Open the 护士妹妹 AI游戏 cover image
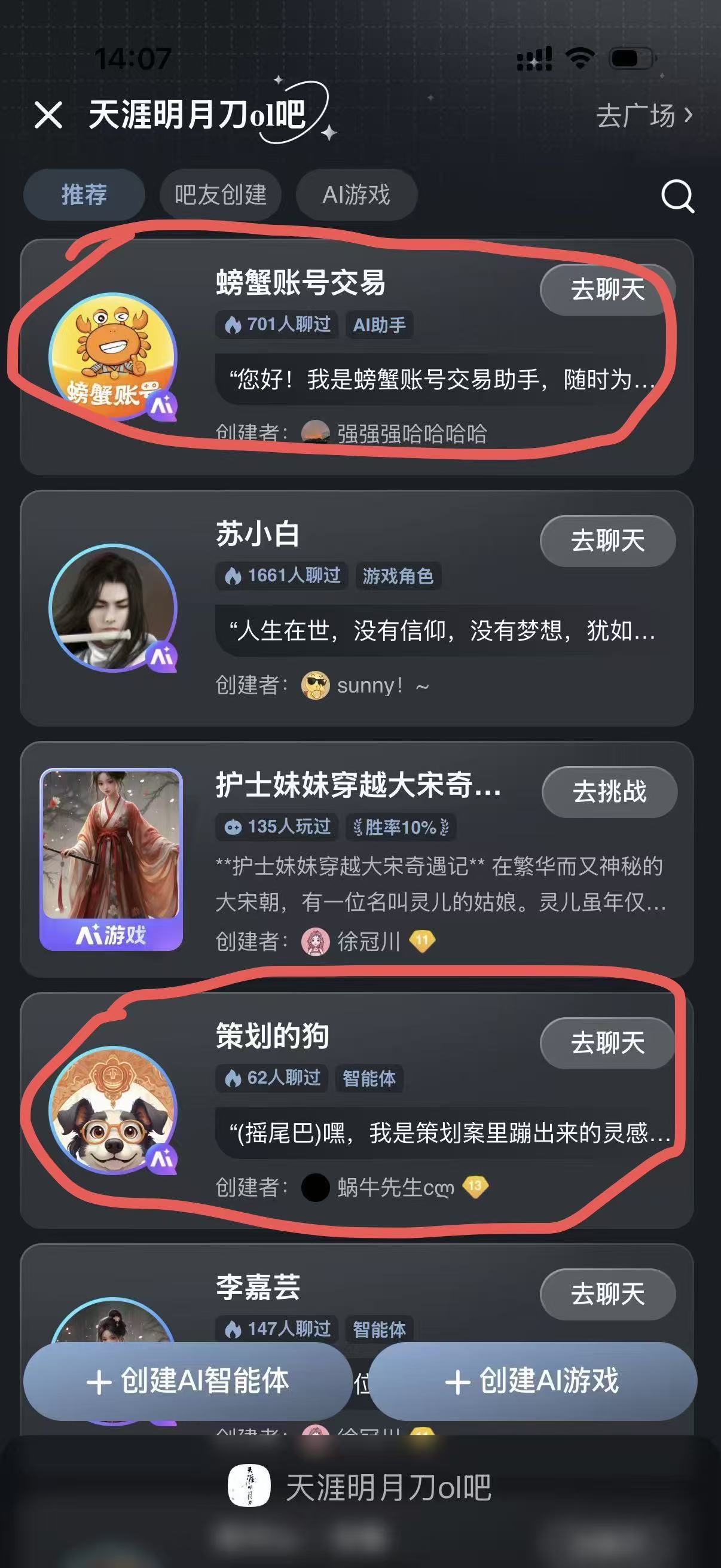 click(111, 858)
